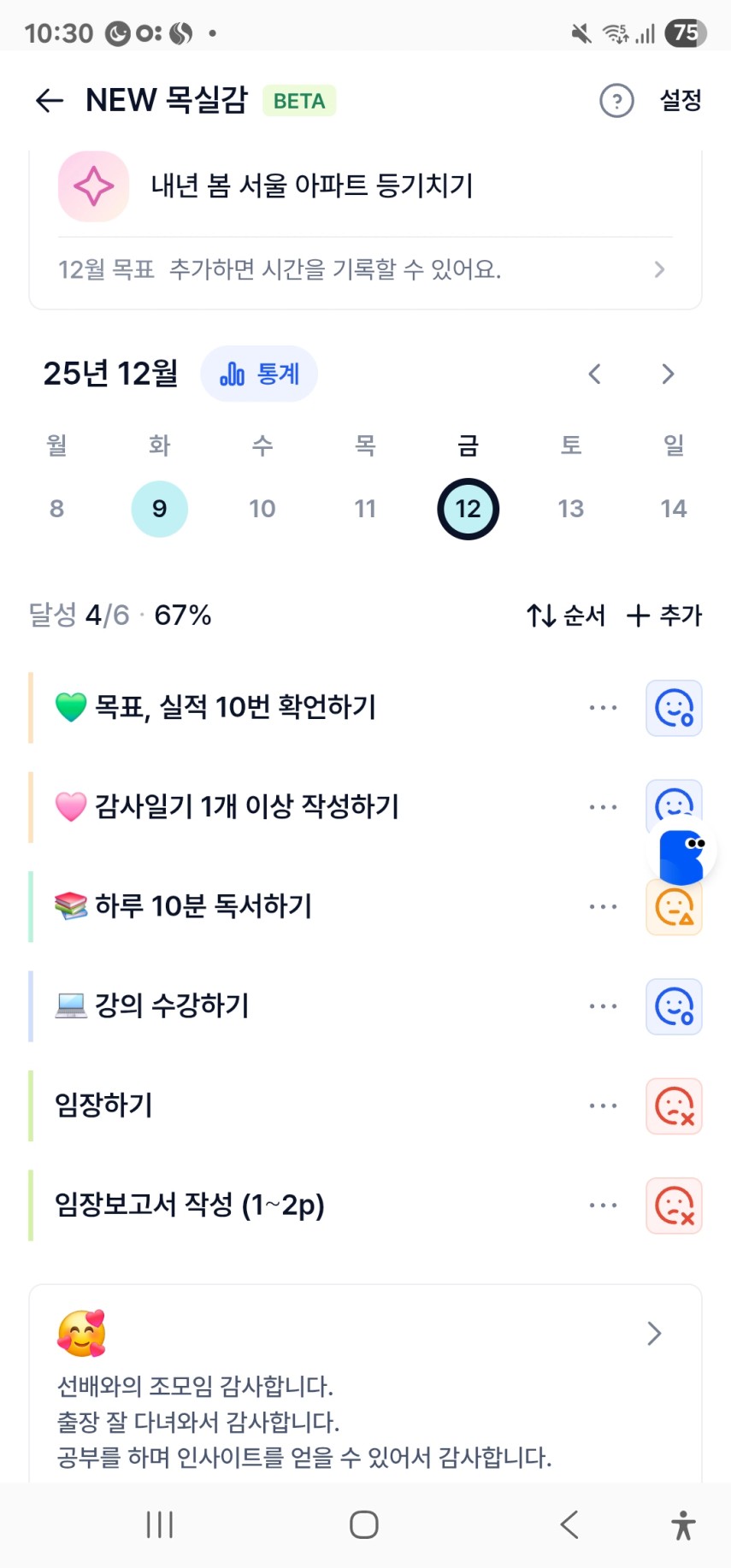731x1568 pixels.
Task: Select date 9 in the calendar
Action: point(160,509)
